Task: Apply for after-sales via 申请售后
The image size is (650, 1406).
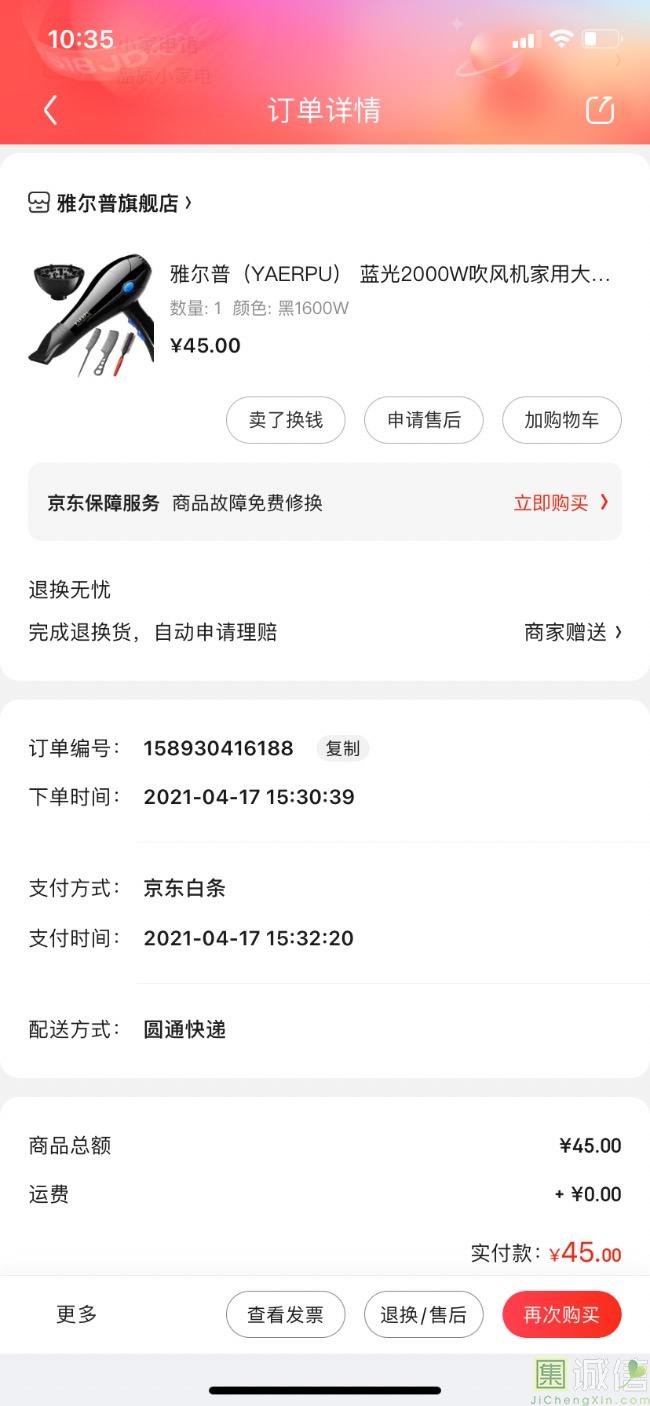Action: [423, 420]
